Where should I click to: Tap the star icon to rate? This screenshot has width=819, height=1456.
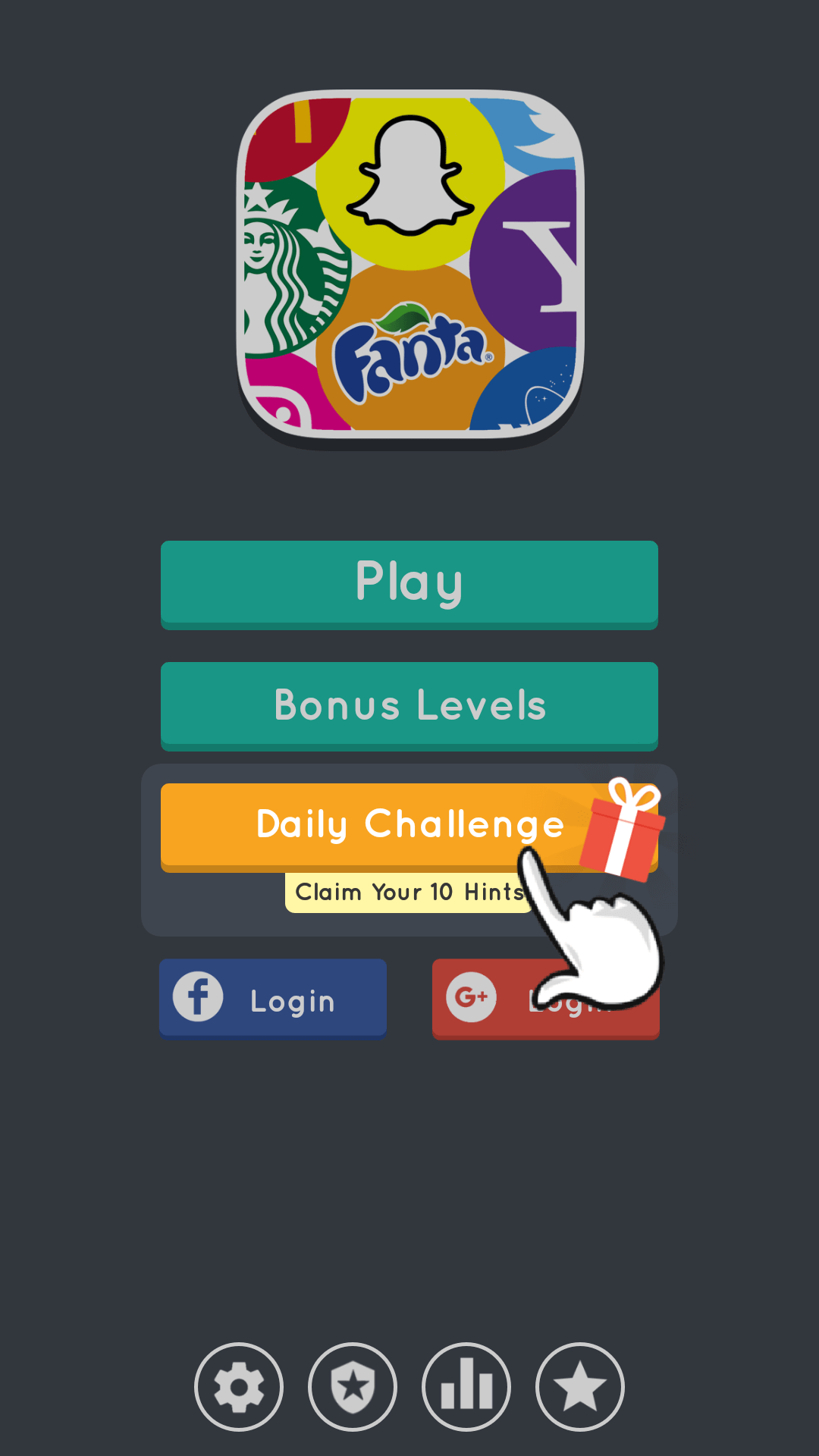[580, 1387]
